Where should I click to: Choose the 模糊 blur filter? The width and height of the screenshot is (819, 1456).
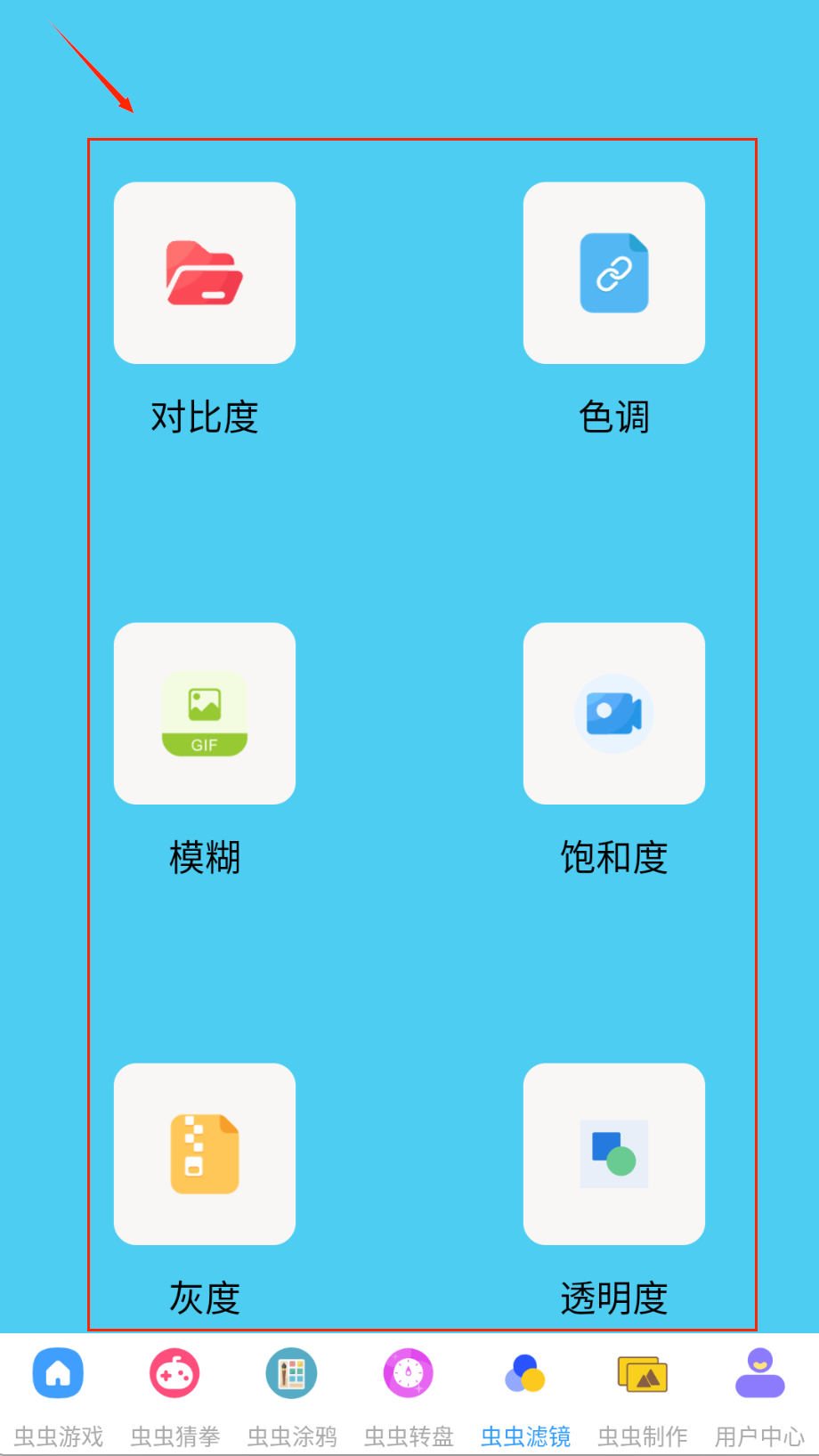coord(205,714)
